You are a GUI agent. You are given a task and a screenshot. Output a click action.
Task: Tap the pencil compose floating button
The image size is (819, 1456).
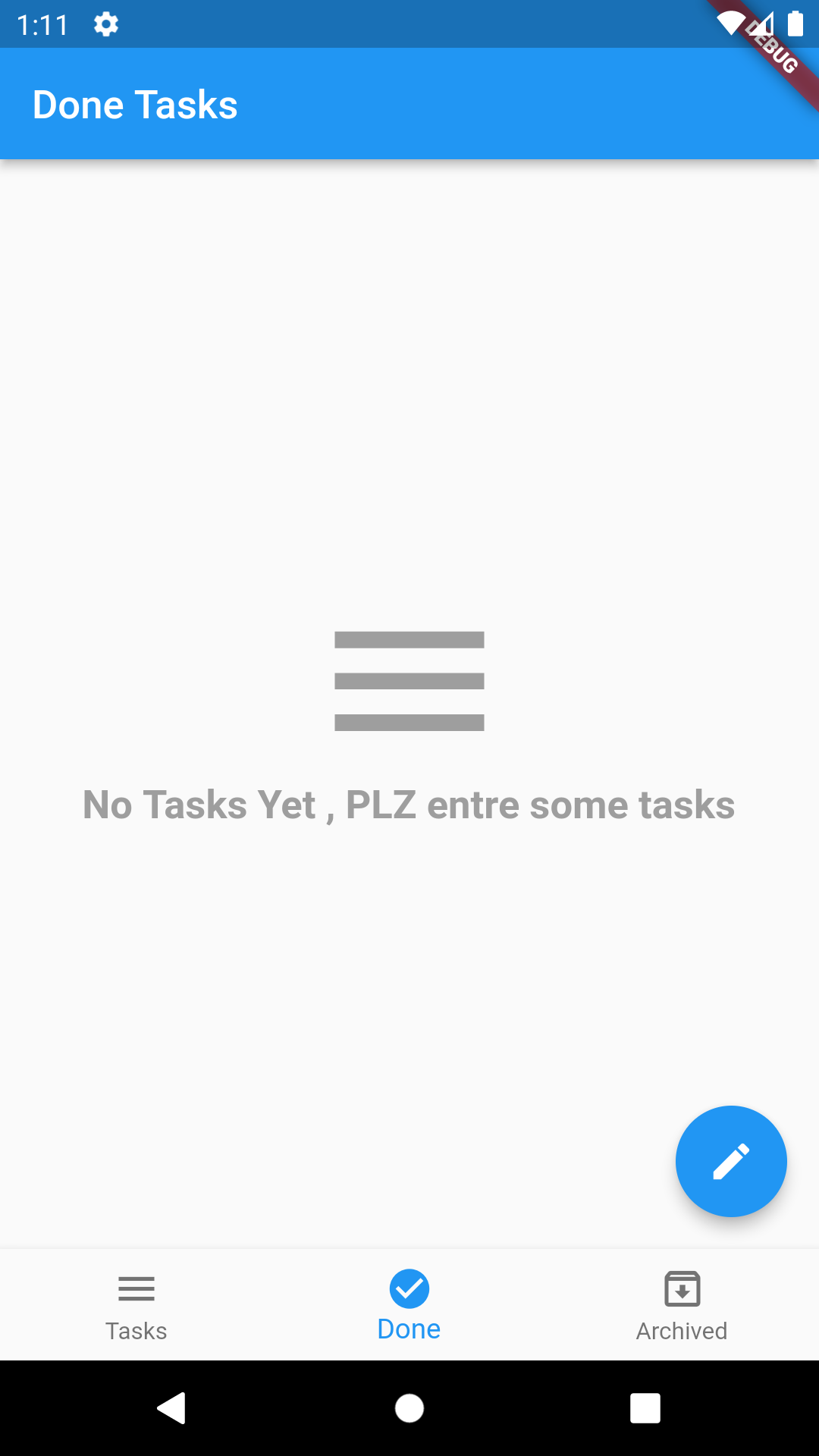(730, 1161)
